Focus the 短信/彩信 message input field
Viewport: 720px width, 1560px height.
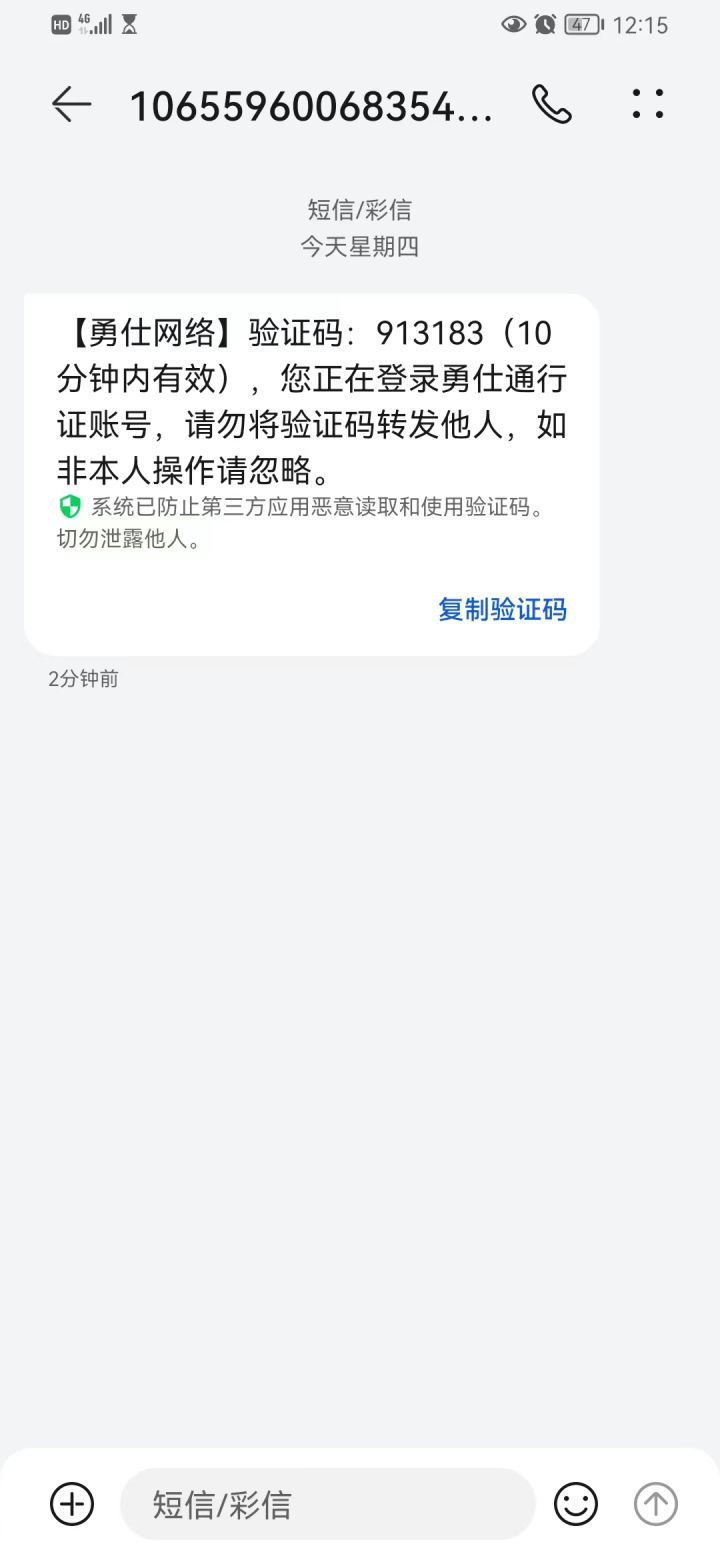pyautogui.click(x=328, y=1504)
